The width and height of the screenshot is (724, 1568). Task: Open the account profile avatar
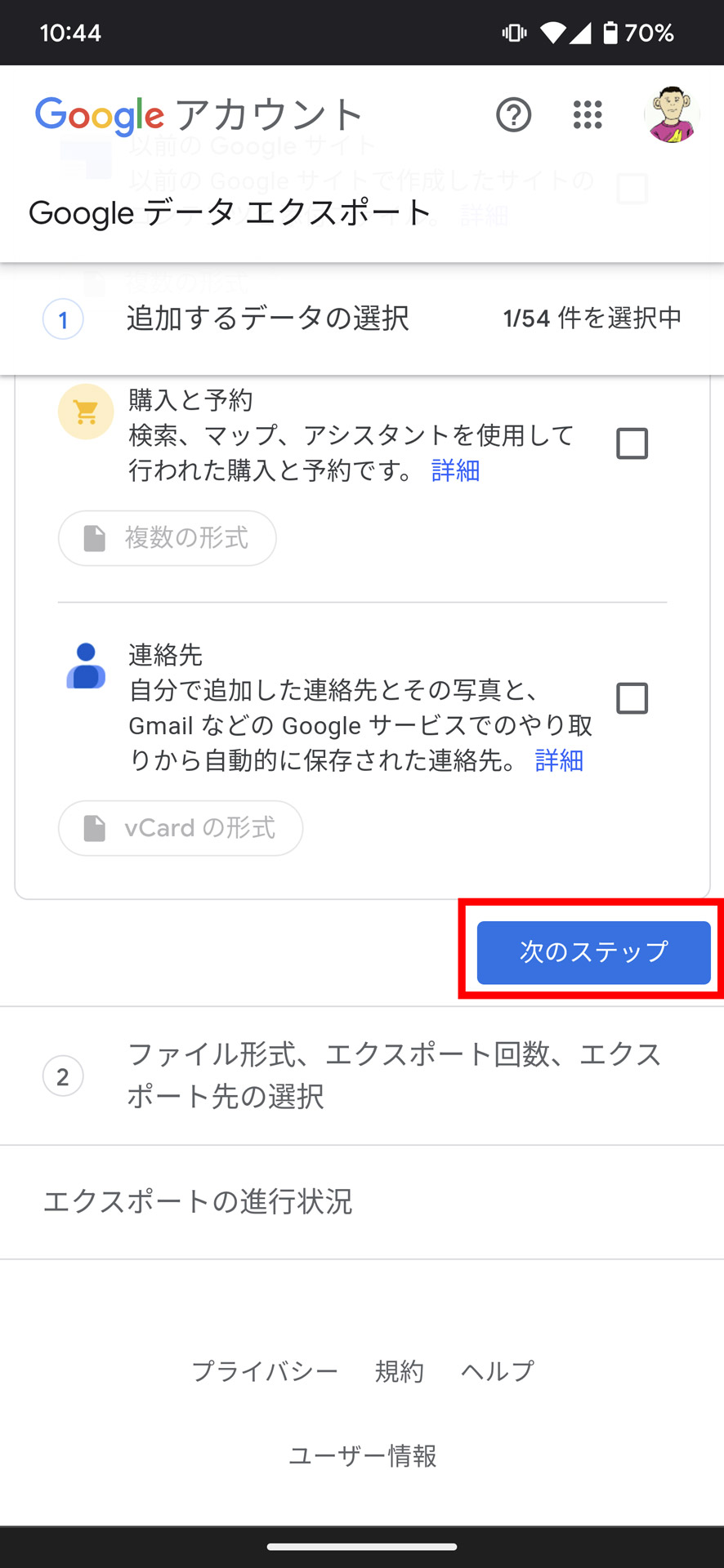(672, 116)
